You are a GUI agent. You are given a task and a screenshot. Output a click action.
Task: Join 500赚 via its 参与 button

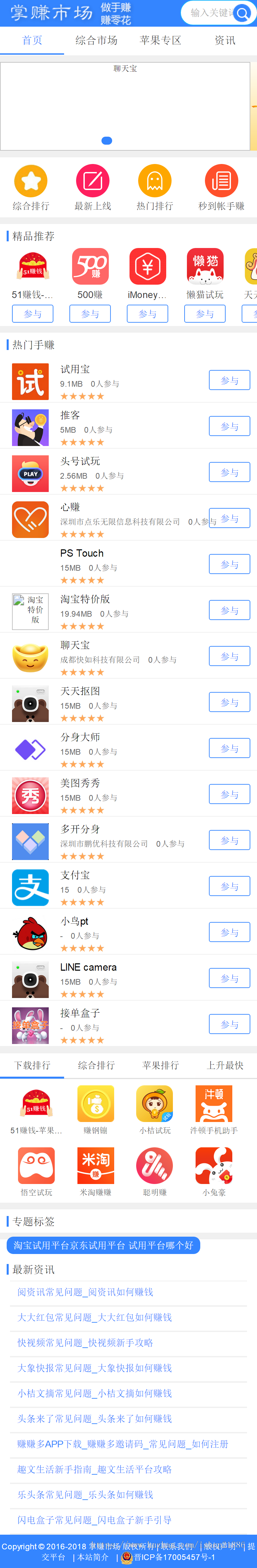click(90, 314)
